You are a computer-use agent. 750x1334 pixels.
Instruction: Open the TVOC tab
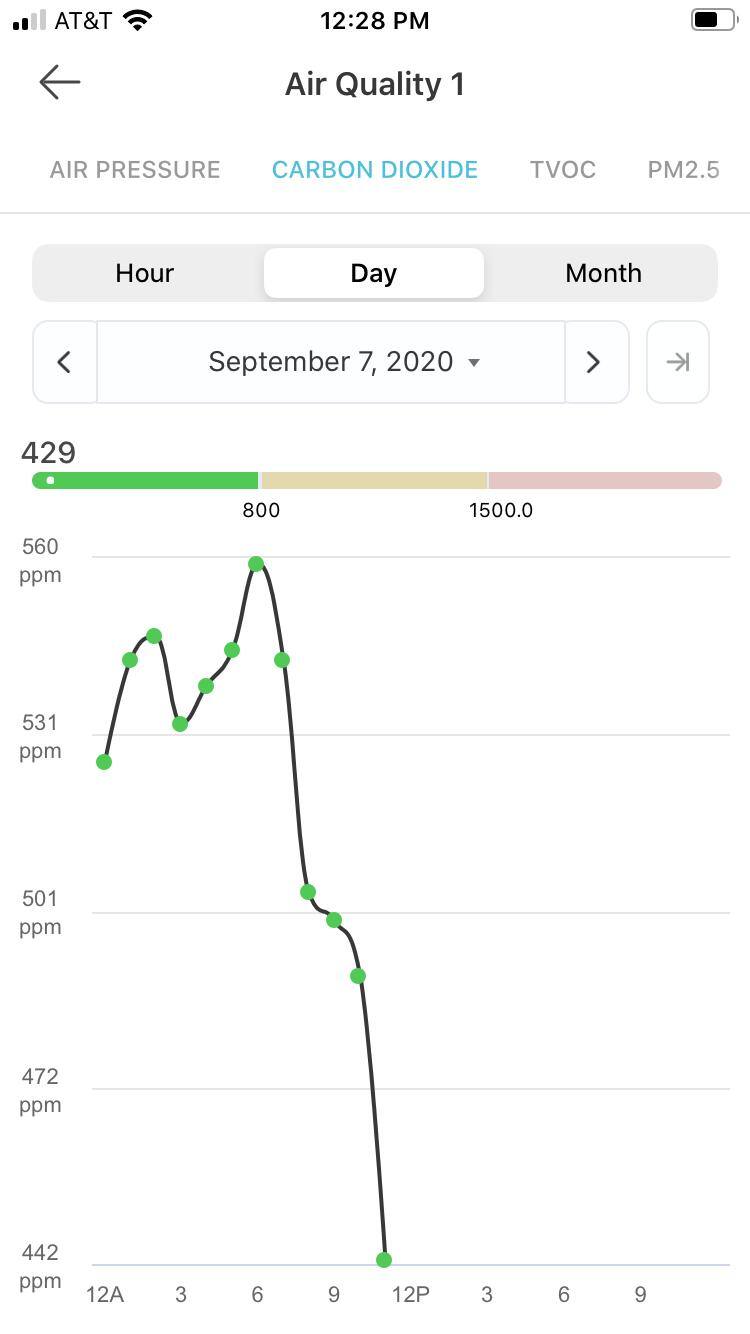[563, 170]
